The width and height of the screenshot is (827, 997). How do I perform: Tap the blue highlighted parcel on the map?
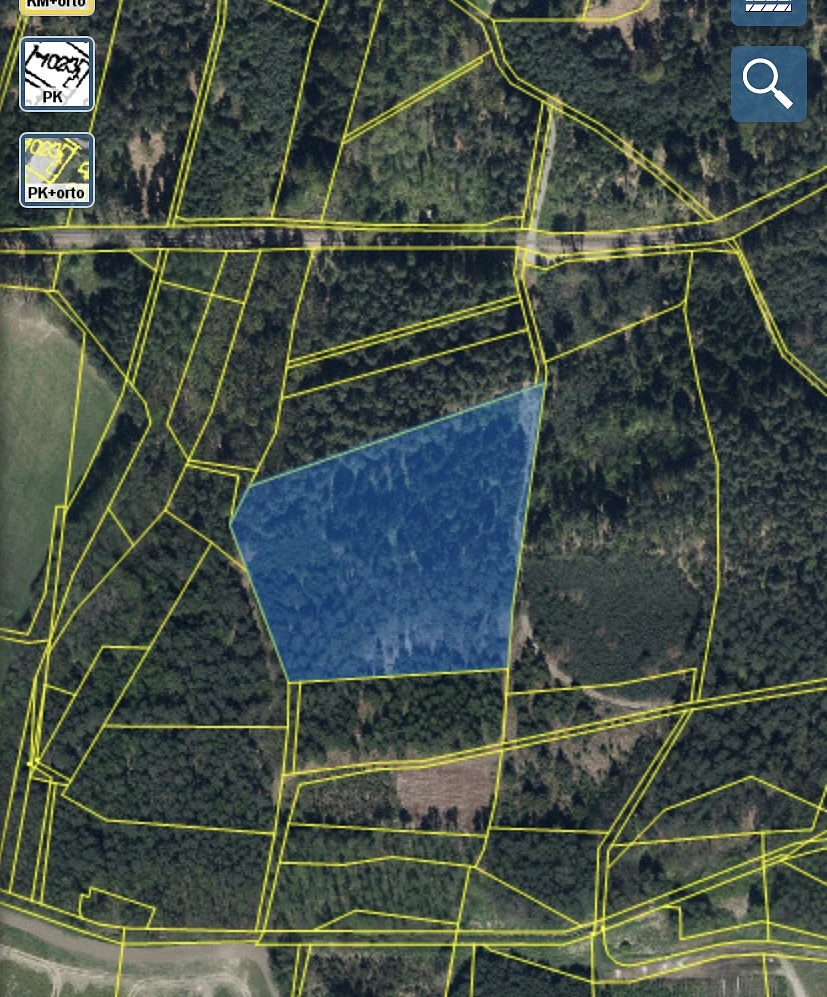point(390,550)
